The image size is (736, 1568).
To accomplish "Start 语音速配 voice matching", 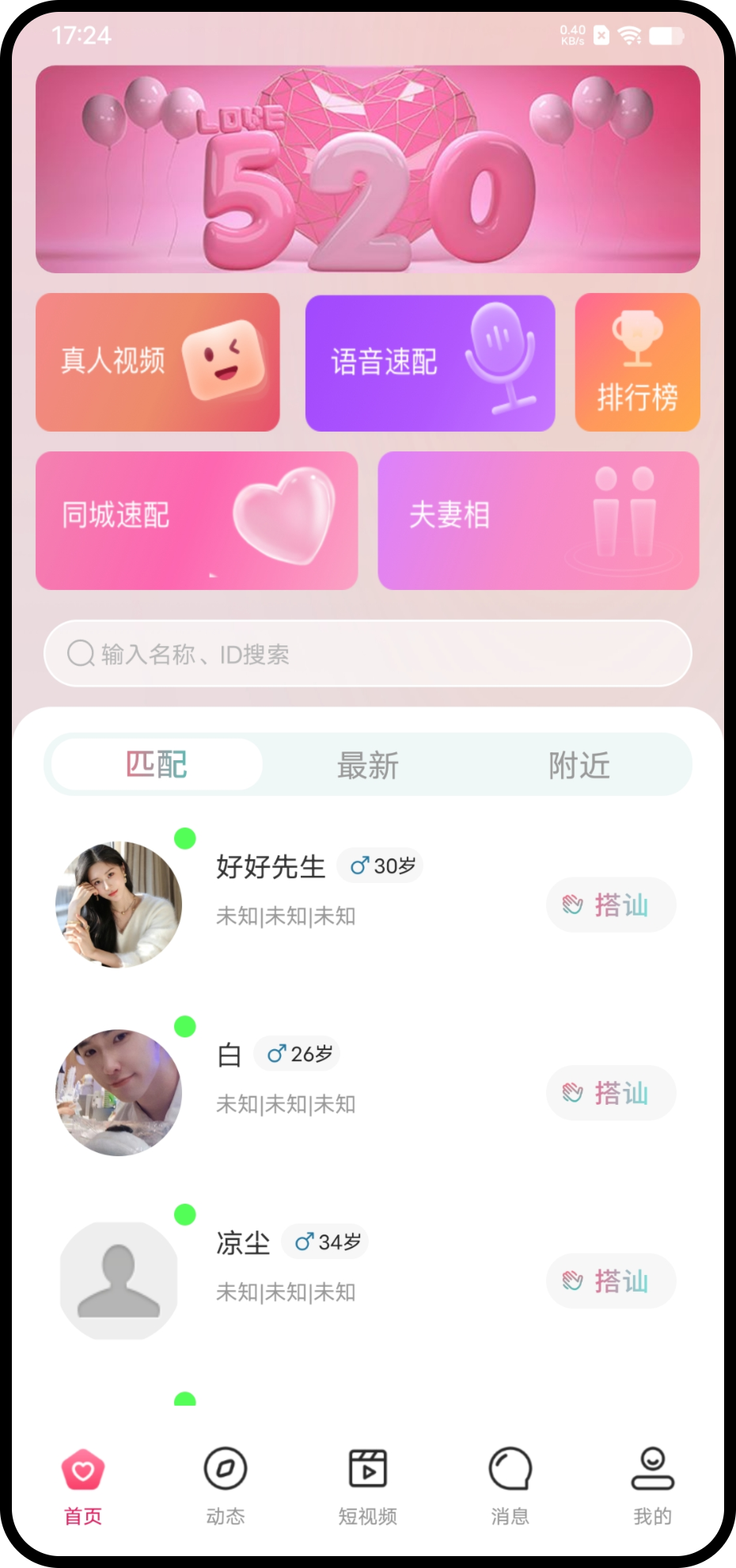I will [x=430, y=363].
